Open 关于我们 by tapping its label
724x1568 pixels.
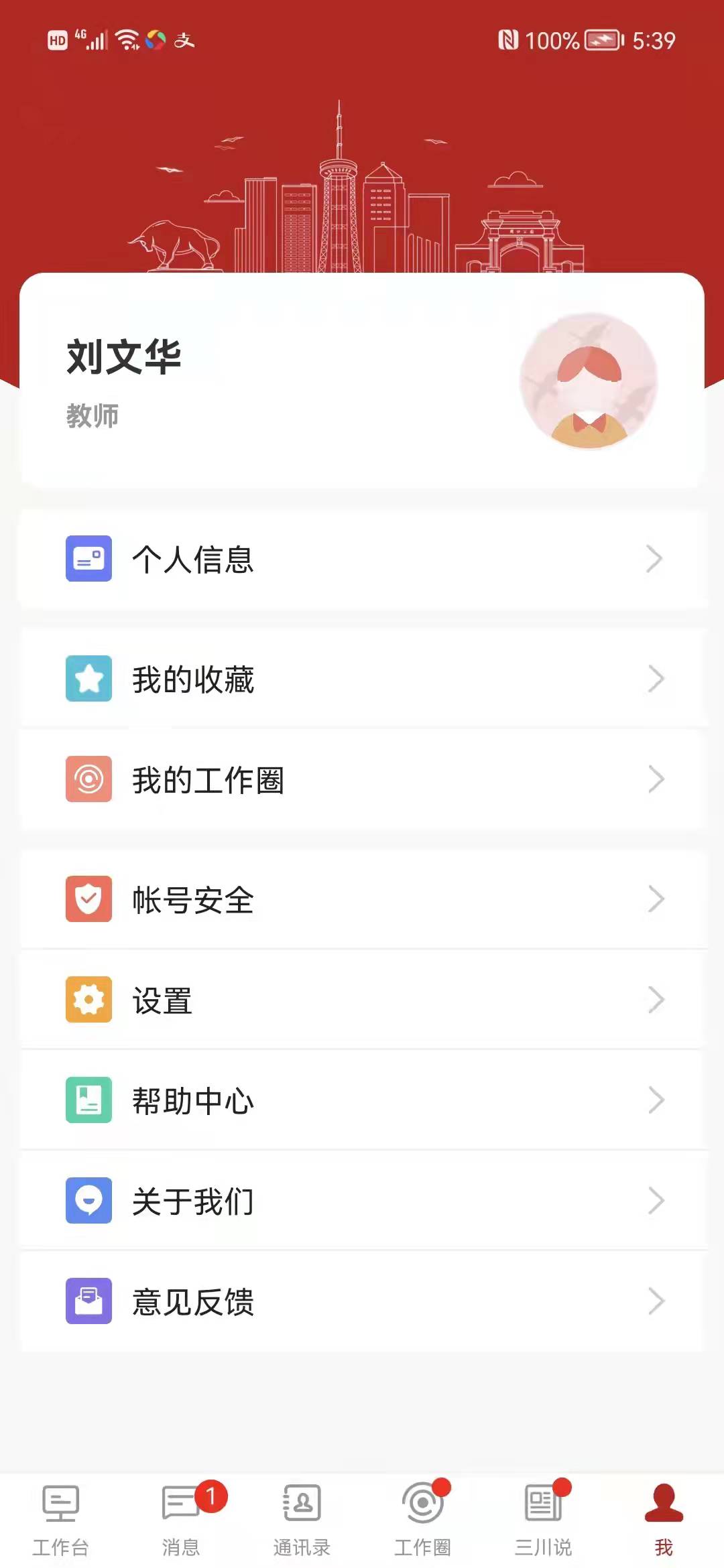click(193, 1201)
